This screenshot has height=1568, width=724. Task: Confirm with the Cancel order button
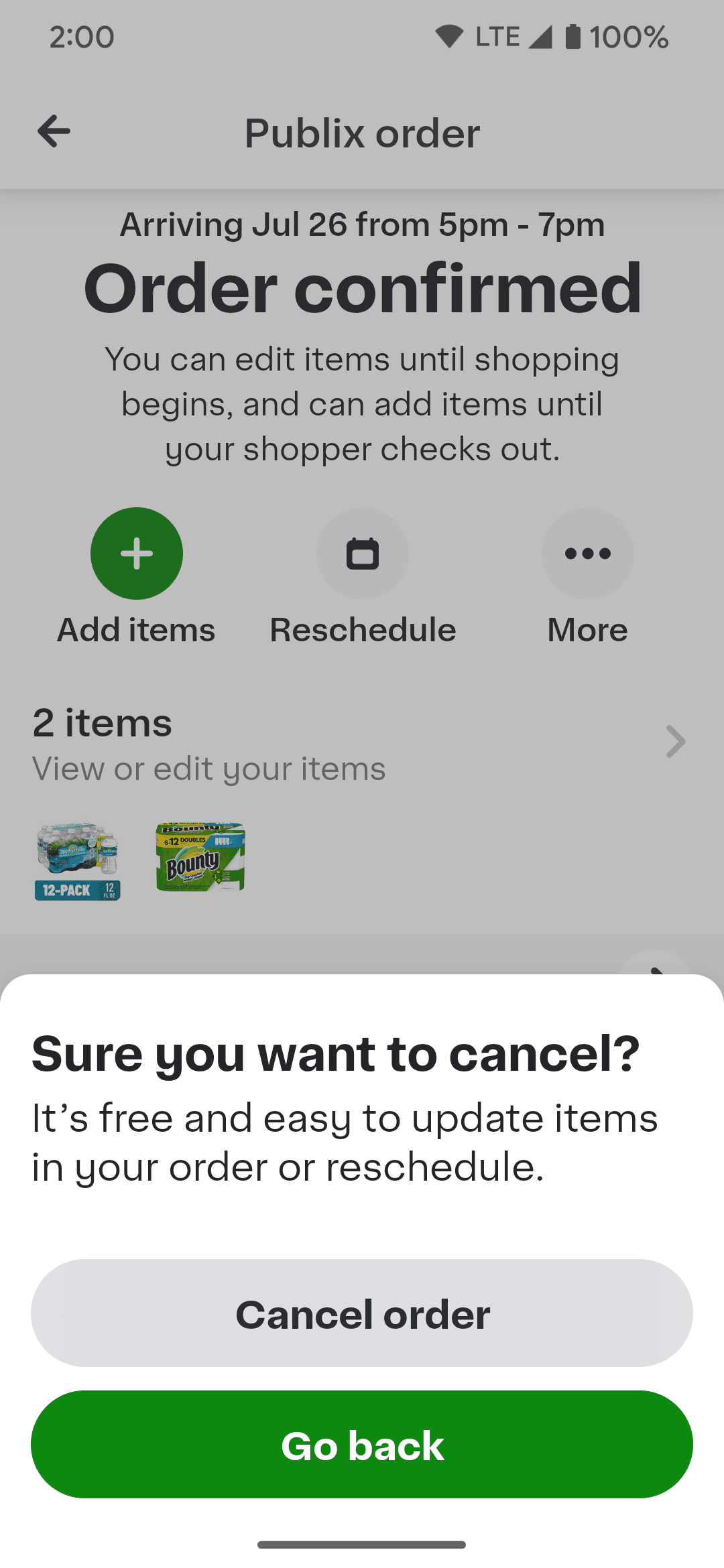362,1313
